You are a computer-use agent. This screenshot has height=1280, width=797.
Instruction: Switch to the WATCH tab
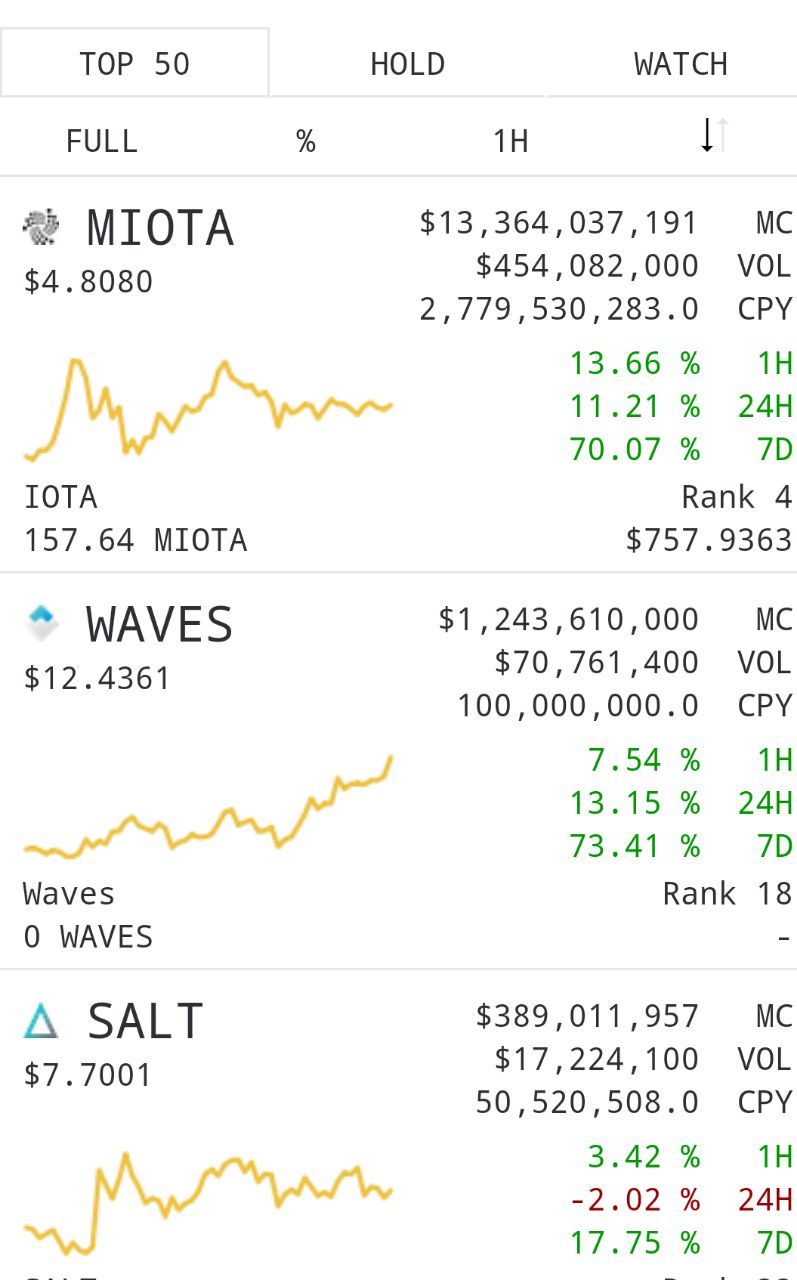pos(681,63)
